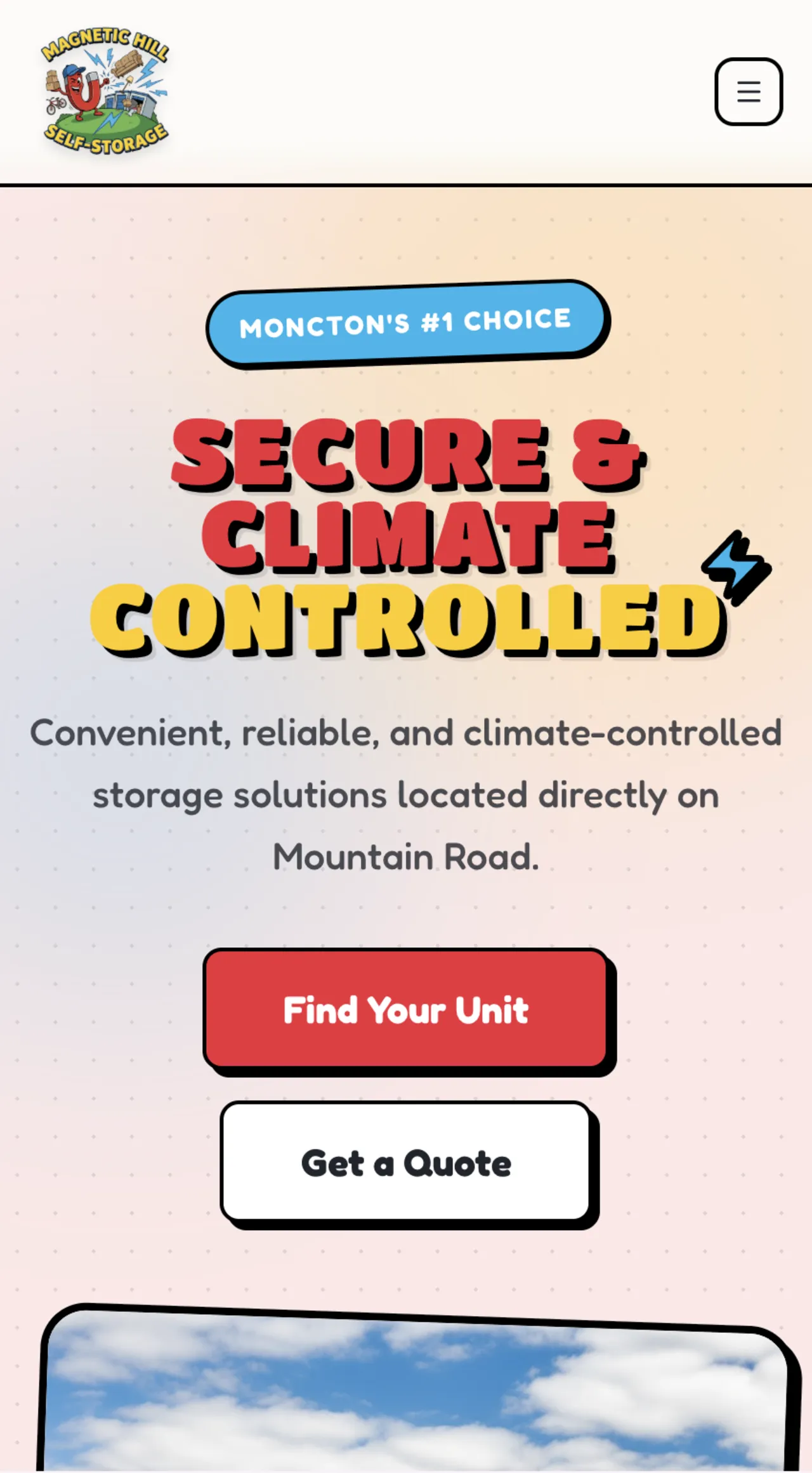Click the cardboard boxes held by the mascot
Viewport: 812px width, 1473px height.
coord(53,80)
